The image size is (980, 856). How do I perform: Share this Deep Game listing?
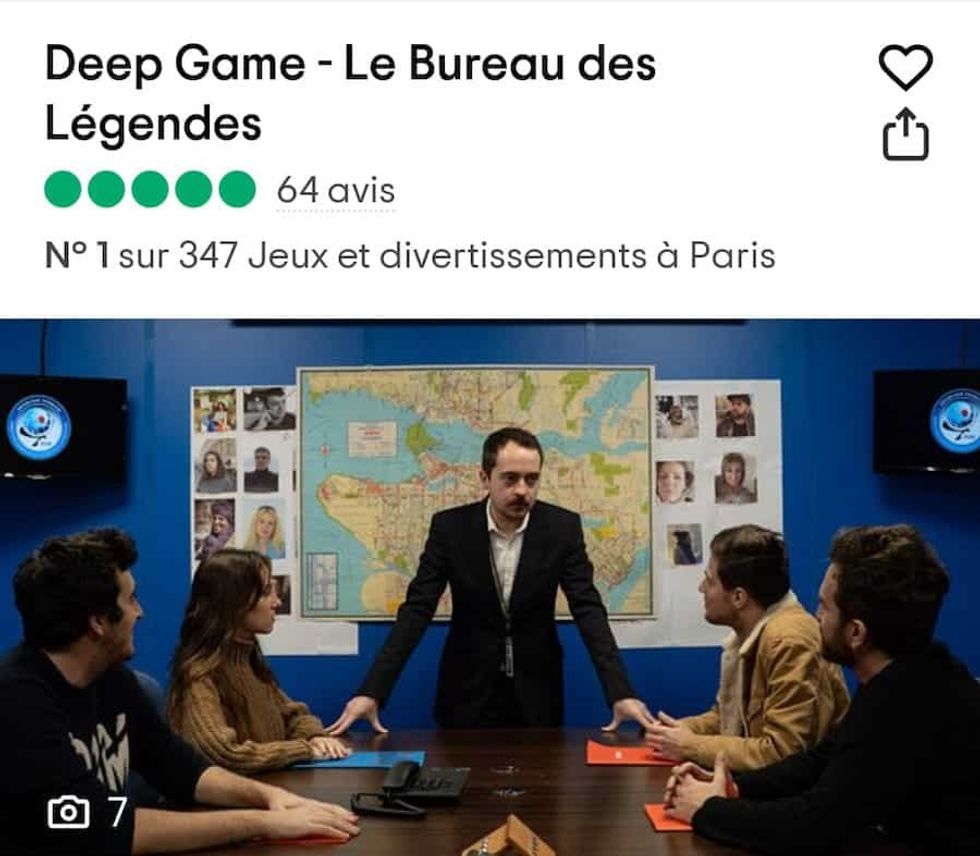[x=905, y=134]
